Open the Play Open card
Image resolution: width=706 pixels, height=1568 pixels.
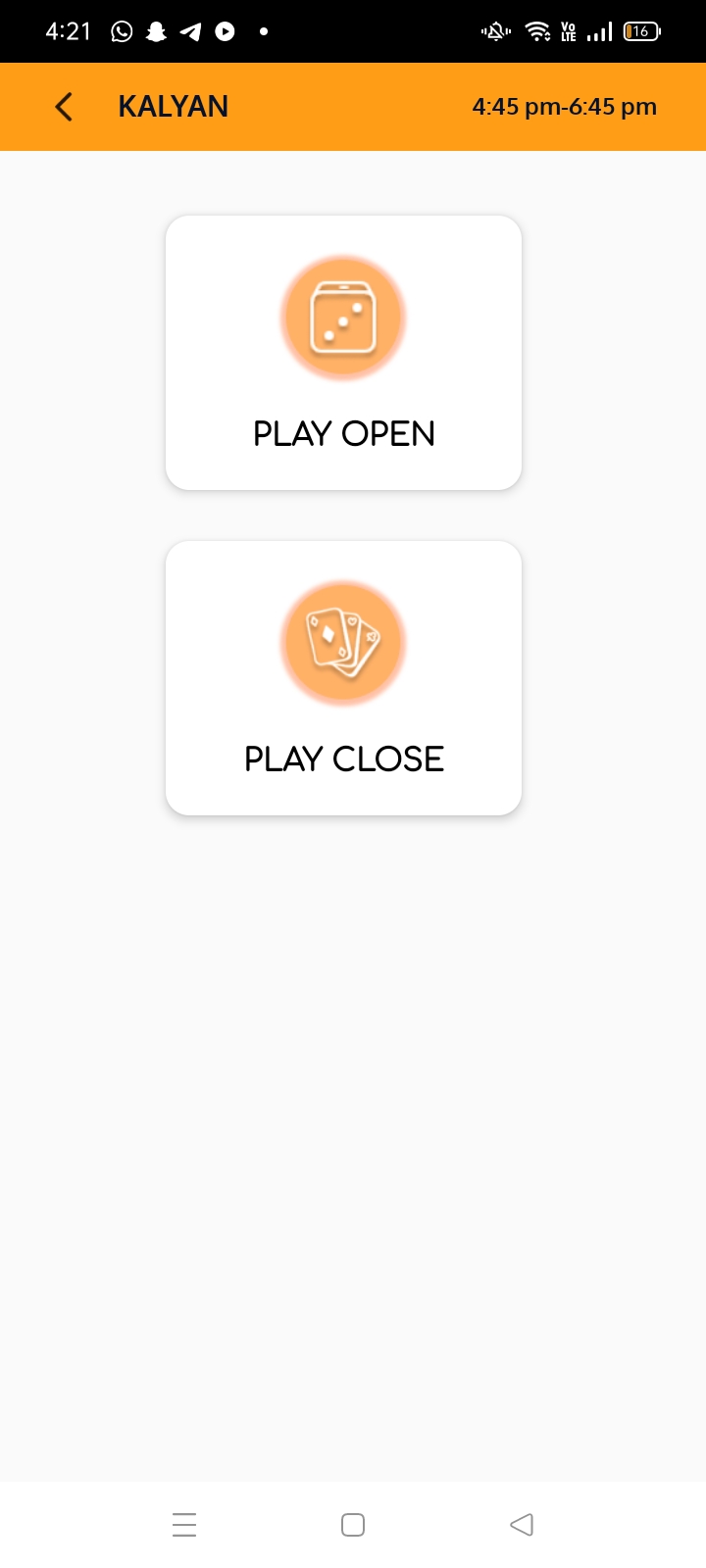pyautogui.click(x=343, y=353)
